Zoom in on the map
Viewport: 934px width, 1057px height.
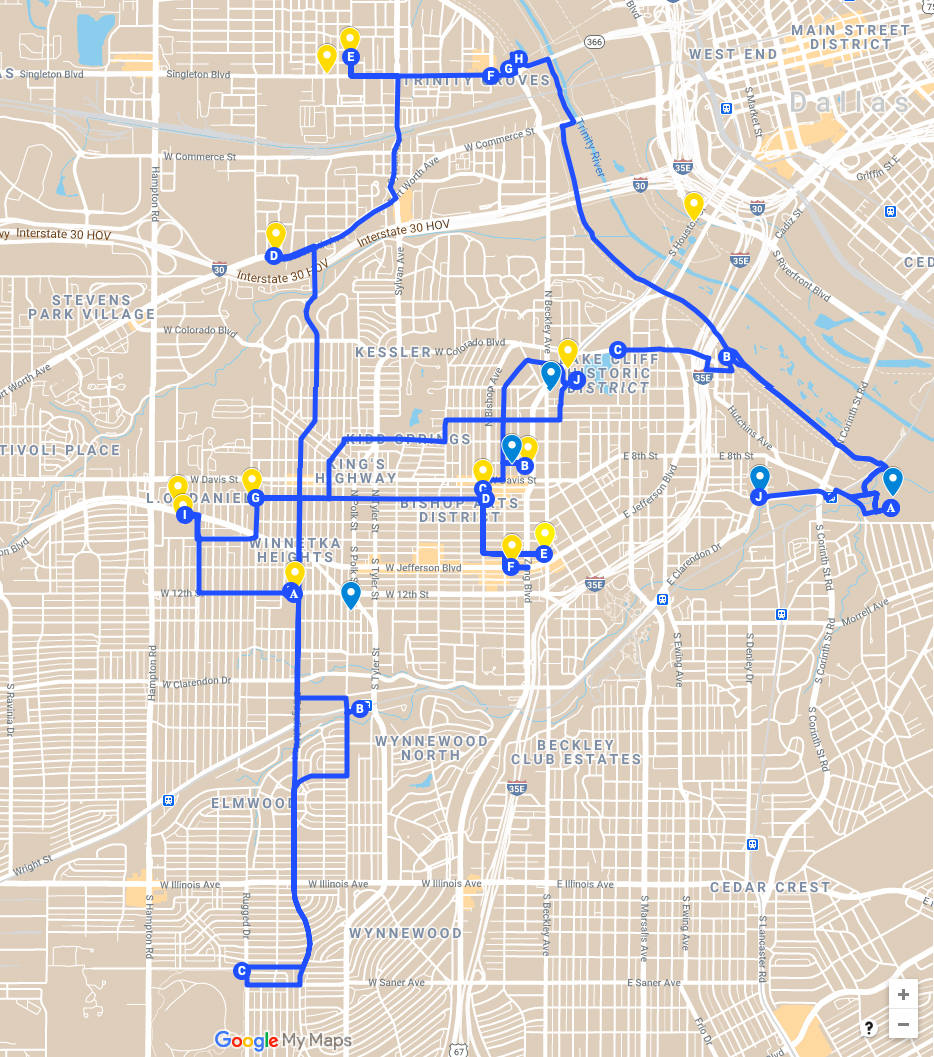pyautogui.click(x=903, y=995)
